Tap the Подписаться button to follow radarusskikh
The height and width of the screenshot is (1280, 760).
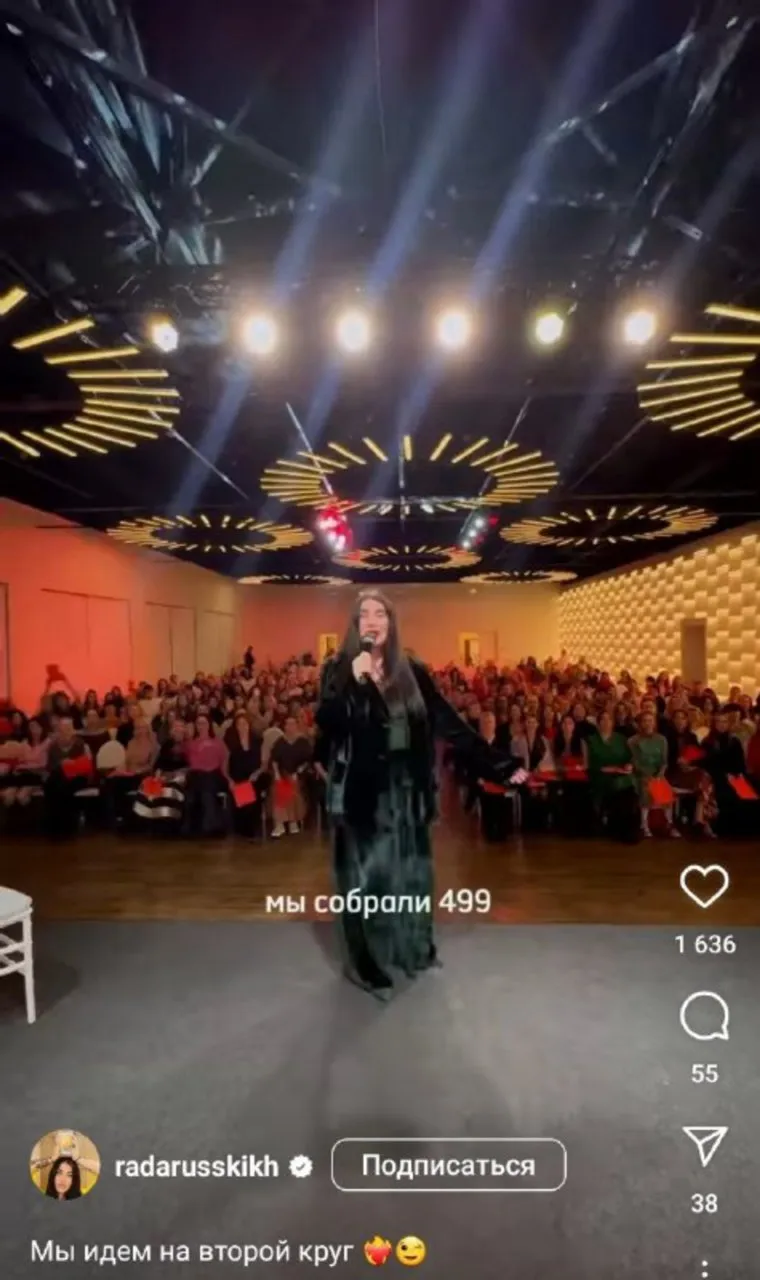448,1166
